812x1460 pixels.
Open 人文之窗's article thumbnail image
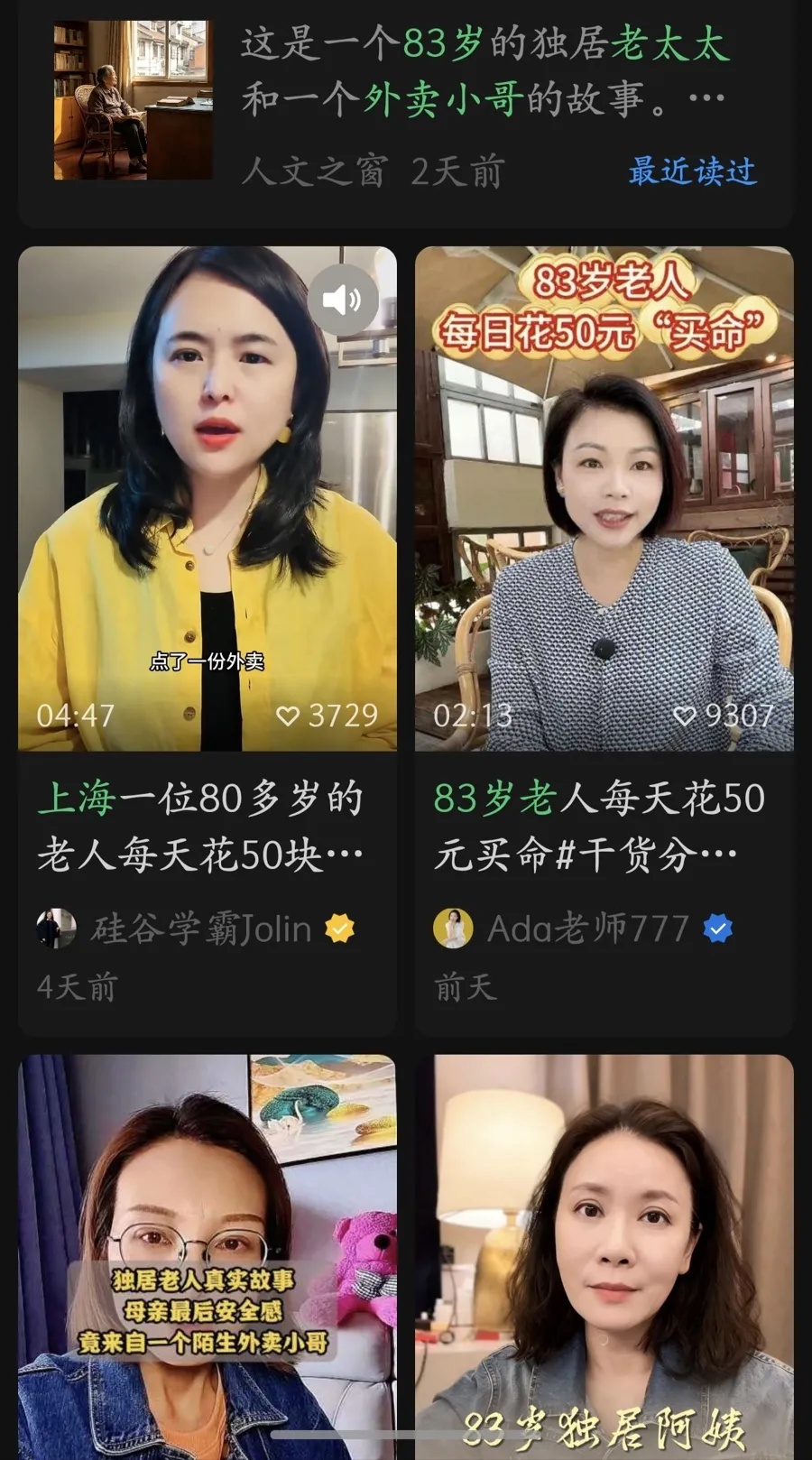[132, 94]
